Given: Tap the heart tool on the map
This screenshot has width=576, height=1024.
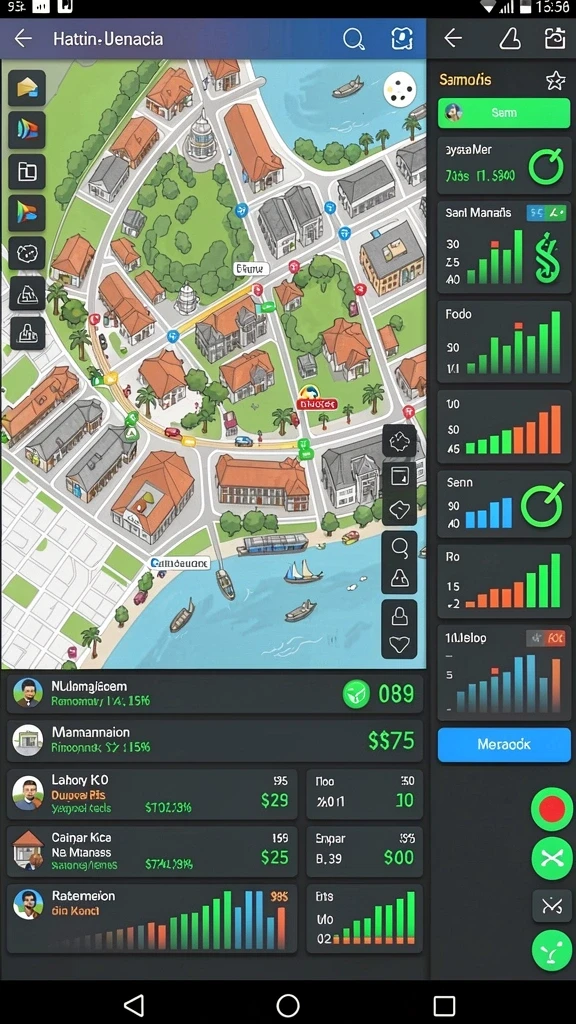Looking at the screenshot, I should (399, 645).
